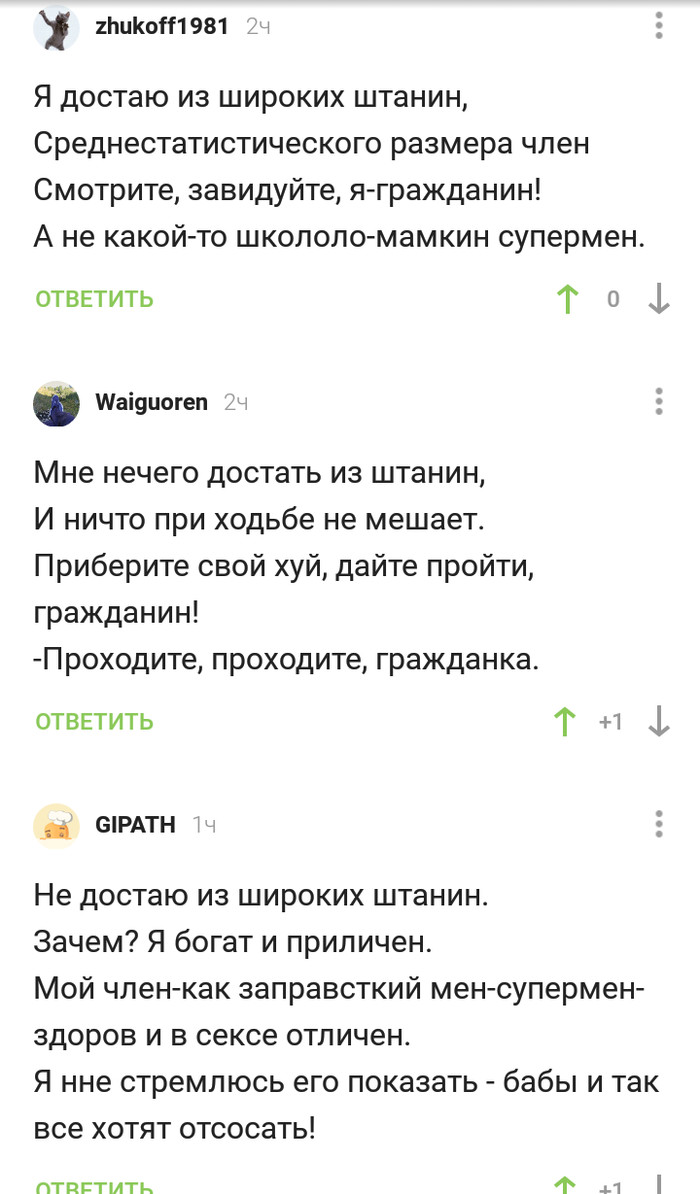700x1194 pixels.
Task: Open overflow menu on Waiguoren's comment
Action: 659,402
